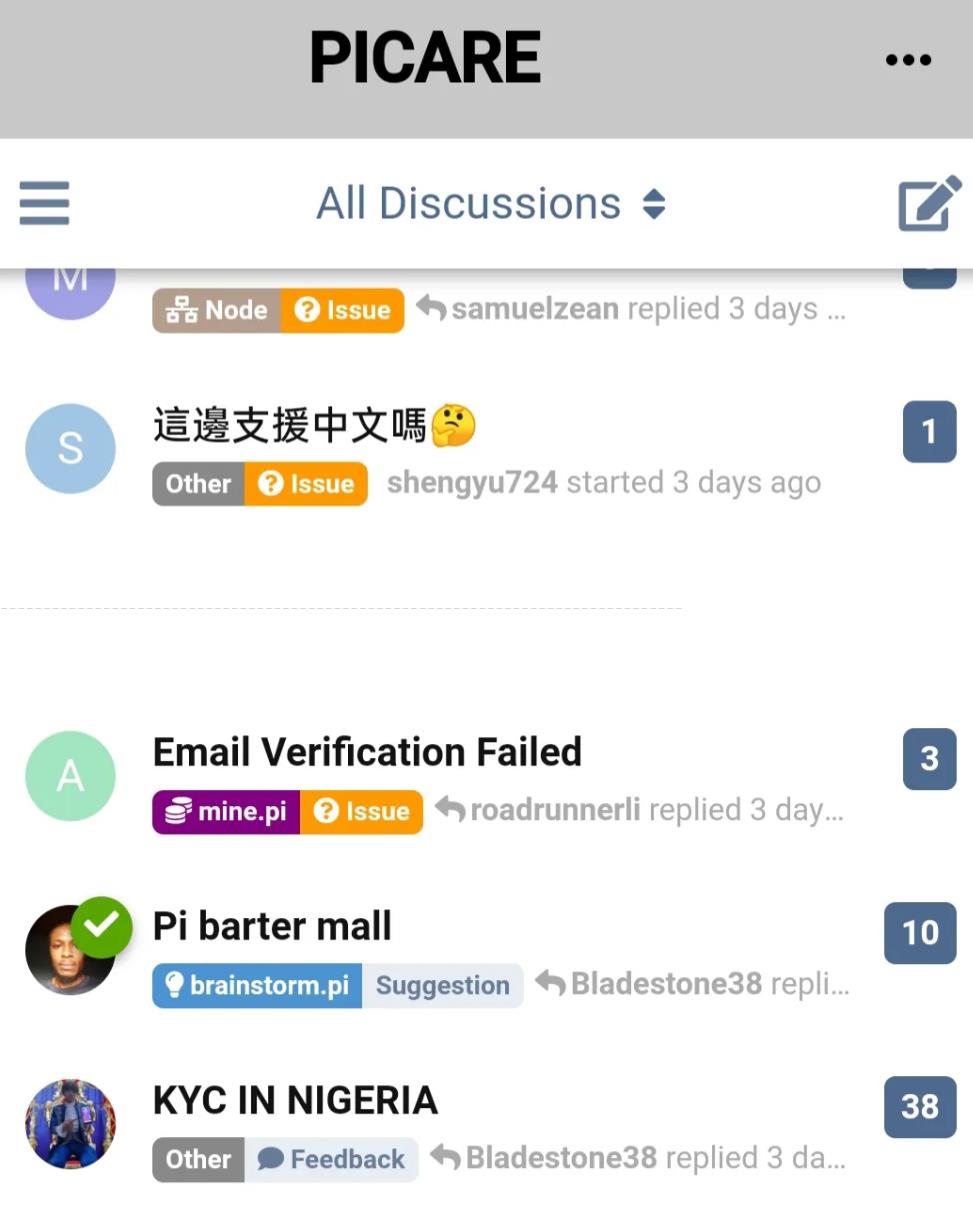The width and height of the screenshot is (973, 1230).
Task: Jump to 38 replies on KYC IN NIGERIA
Action: tap(919, 1106)
